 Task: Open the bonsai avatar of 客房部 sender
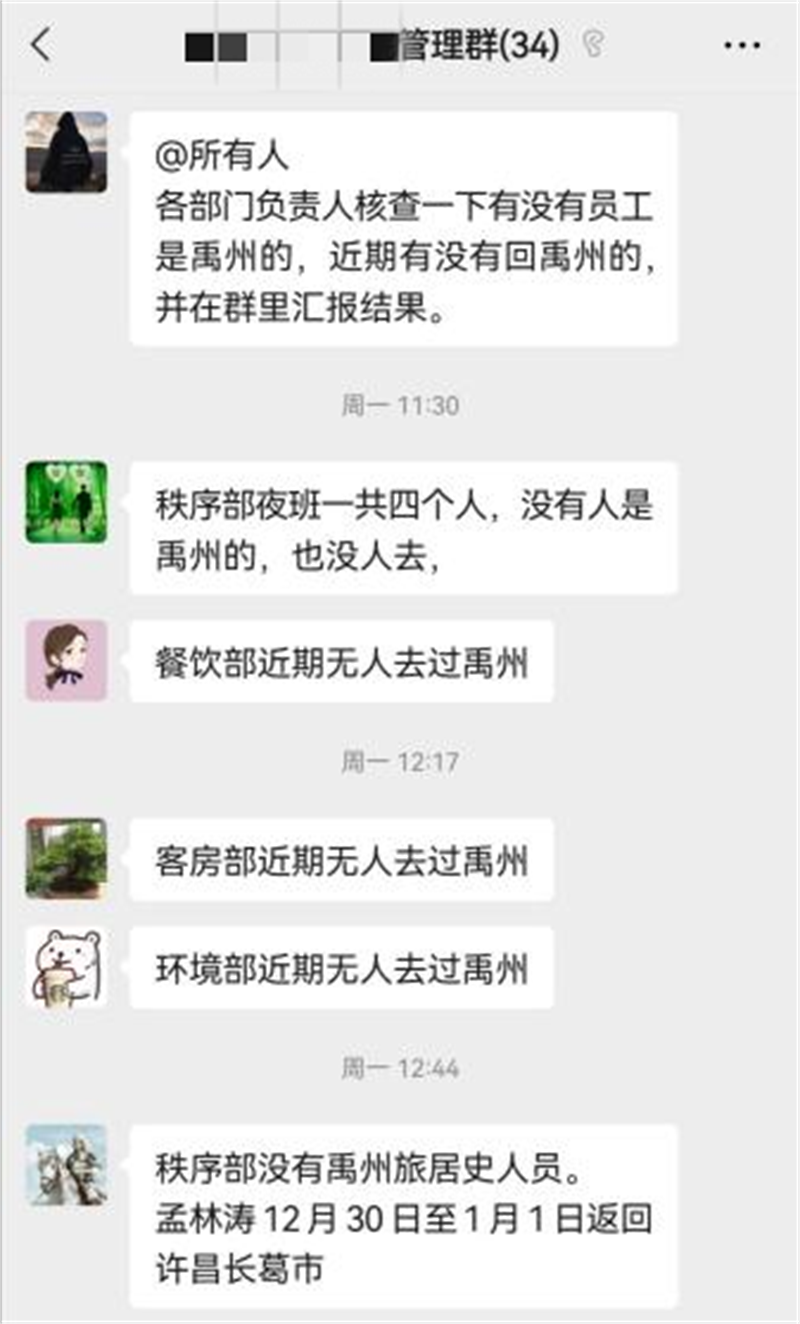pos(66,858)
